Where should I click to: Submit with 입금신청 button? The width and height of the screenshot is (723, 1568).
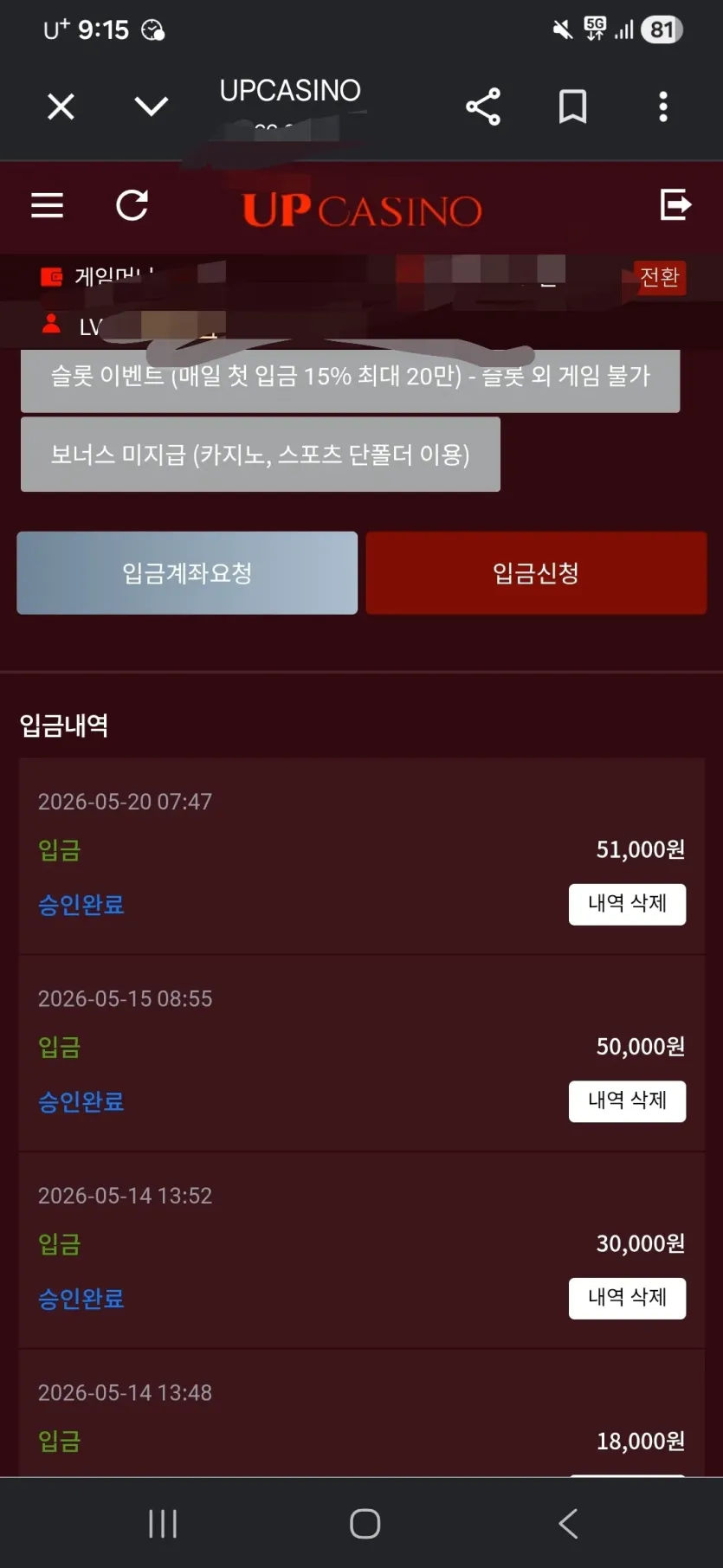(536, 573)
